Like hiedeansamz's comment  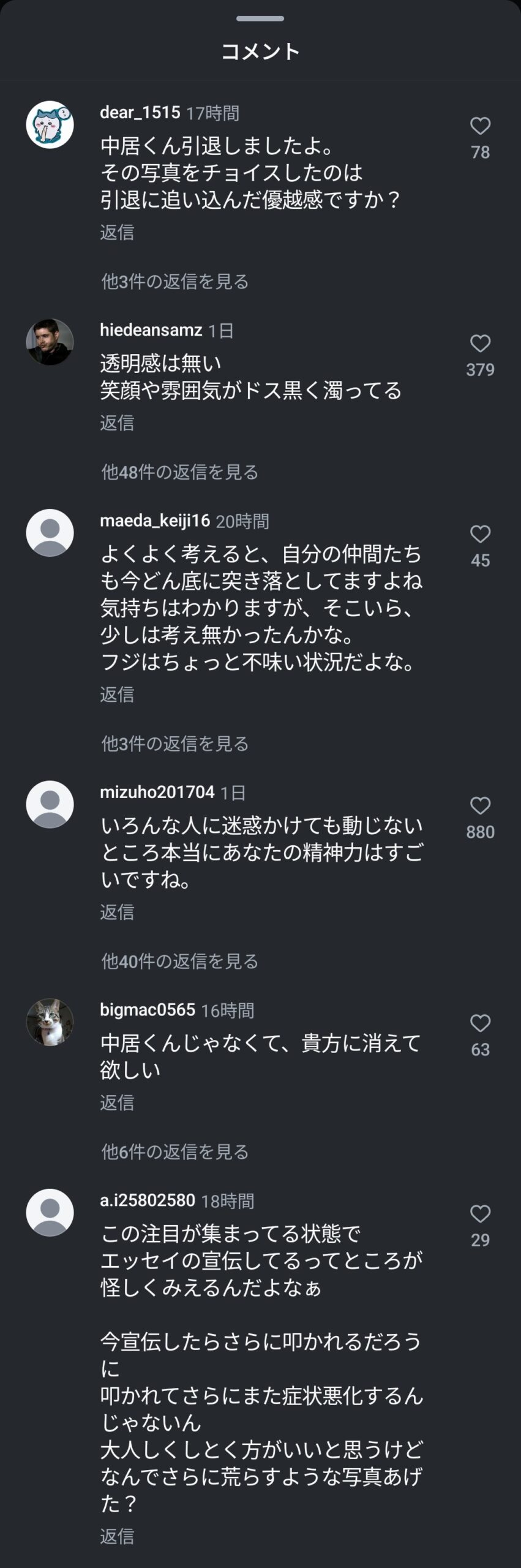[x=480, y=344]
